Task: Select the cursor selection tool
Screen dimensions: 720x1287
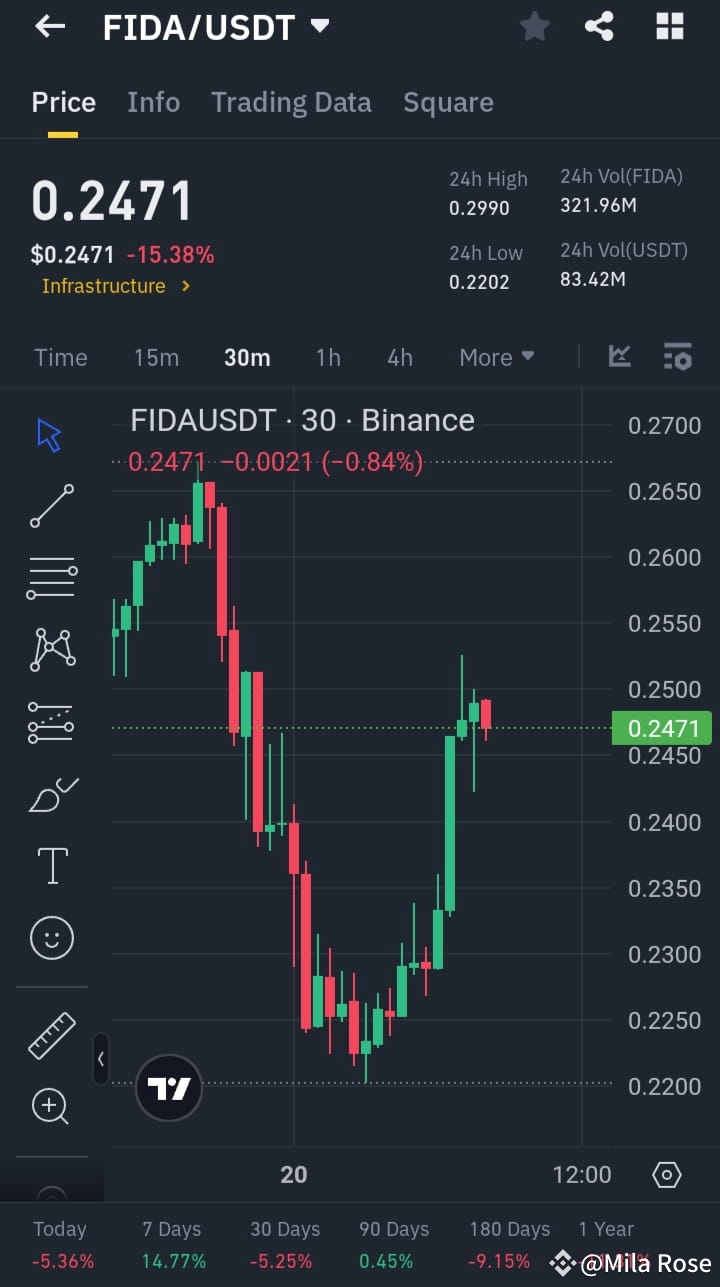Action: (x=50, y=434)
